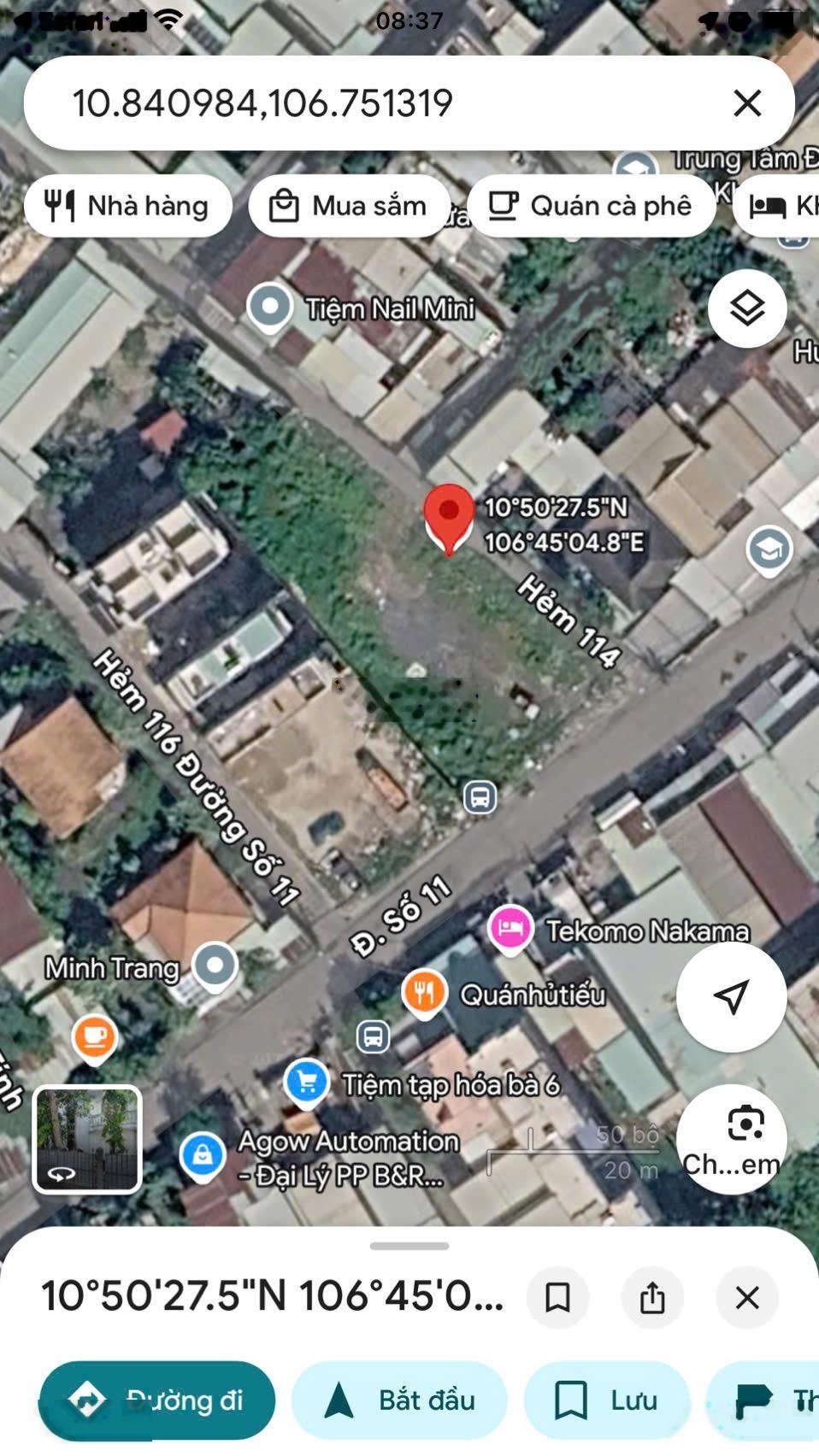Get directions with Đường đi button
Image resolution: width=819 pixels, height=1456 pixels.
[157, 1400]
